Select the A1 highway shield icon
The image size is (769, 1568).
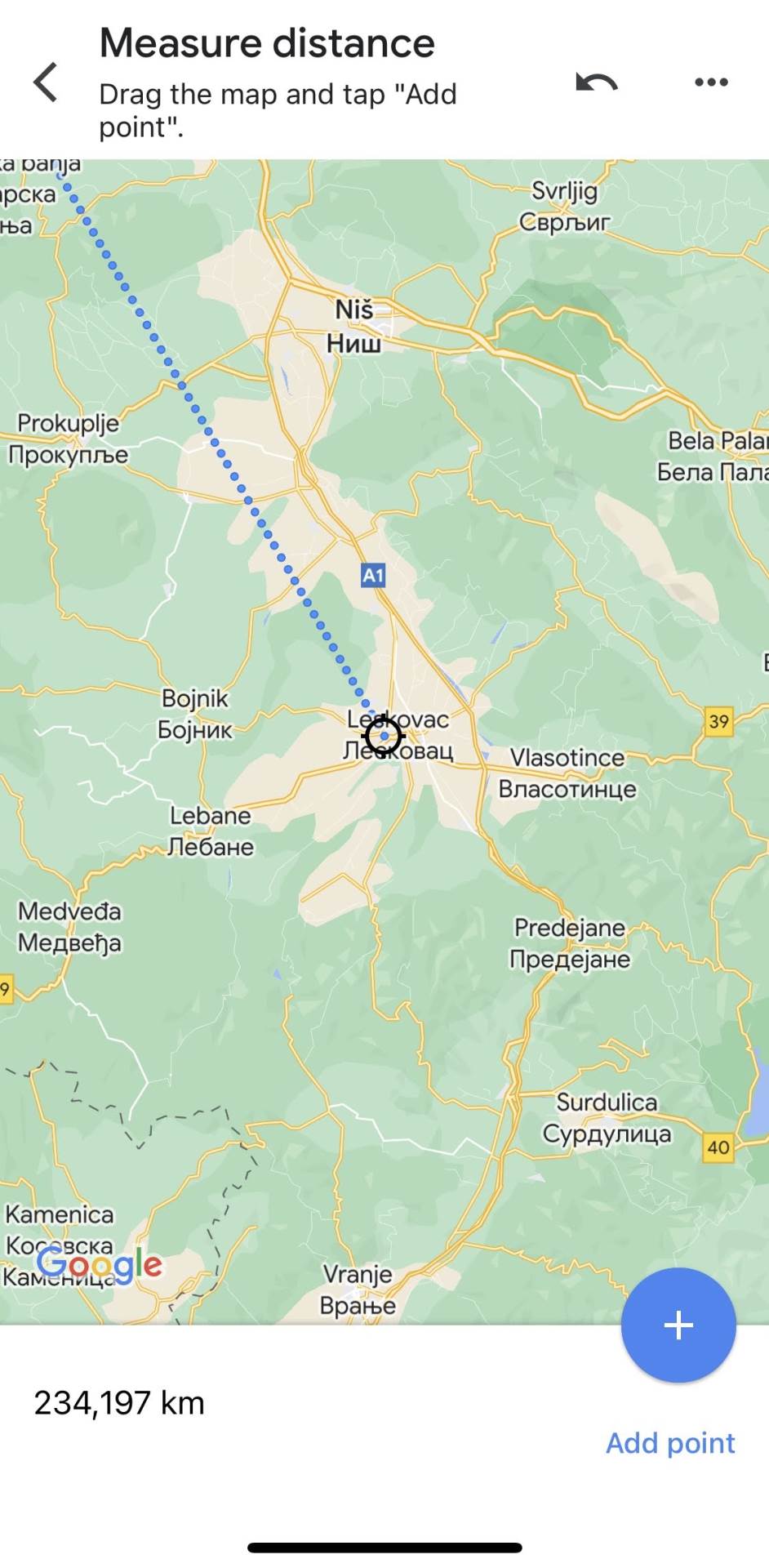(374, 574)
